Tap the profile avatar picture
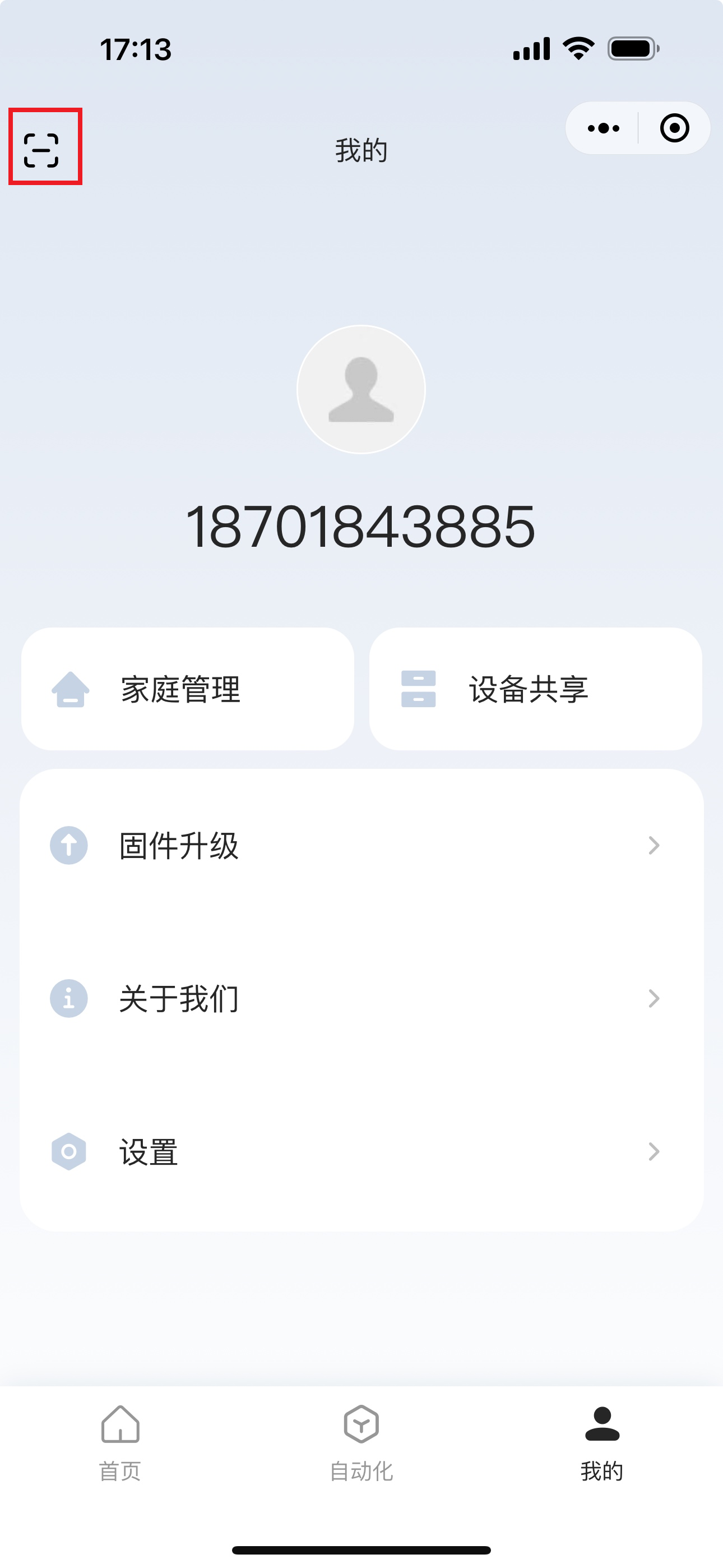The height and width of the screenshot is (1568, 723). [x=361, y=390]
